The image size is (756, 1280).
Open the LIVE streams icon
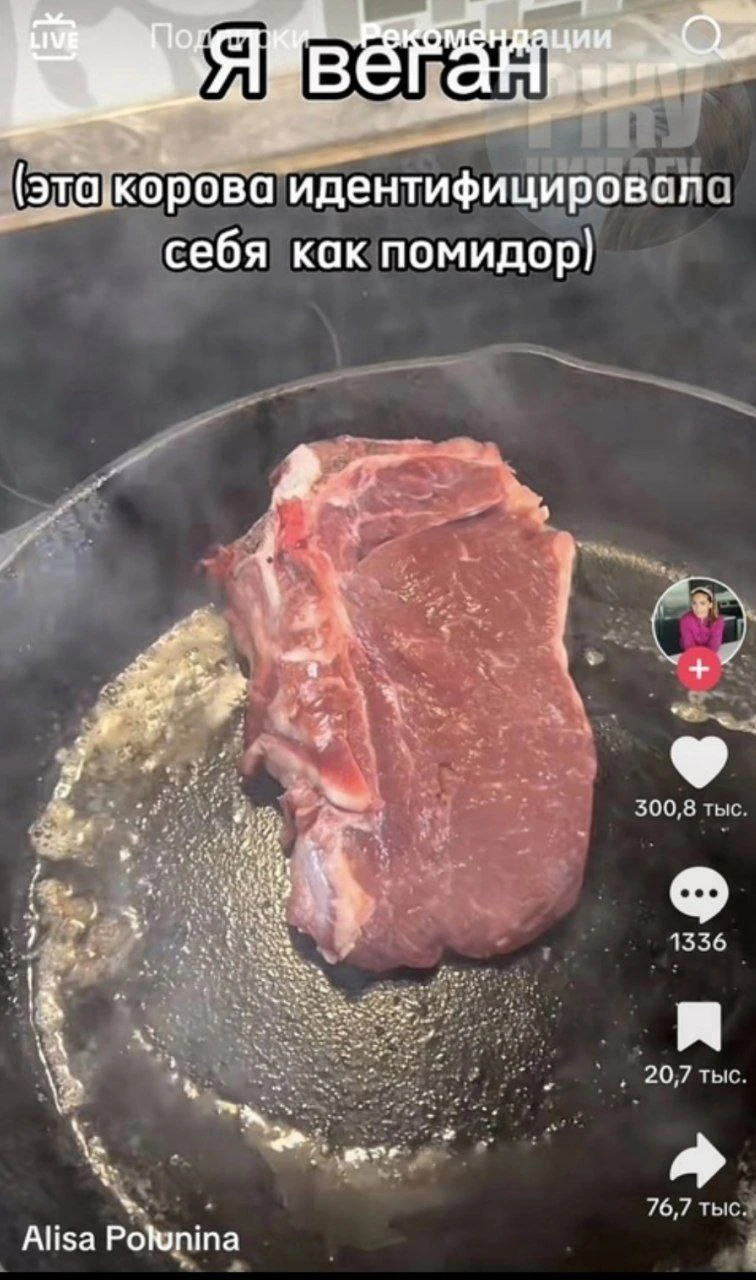click(x=53, y=41)
